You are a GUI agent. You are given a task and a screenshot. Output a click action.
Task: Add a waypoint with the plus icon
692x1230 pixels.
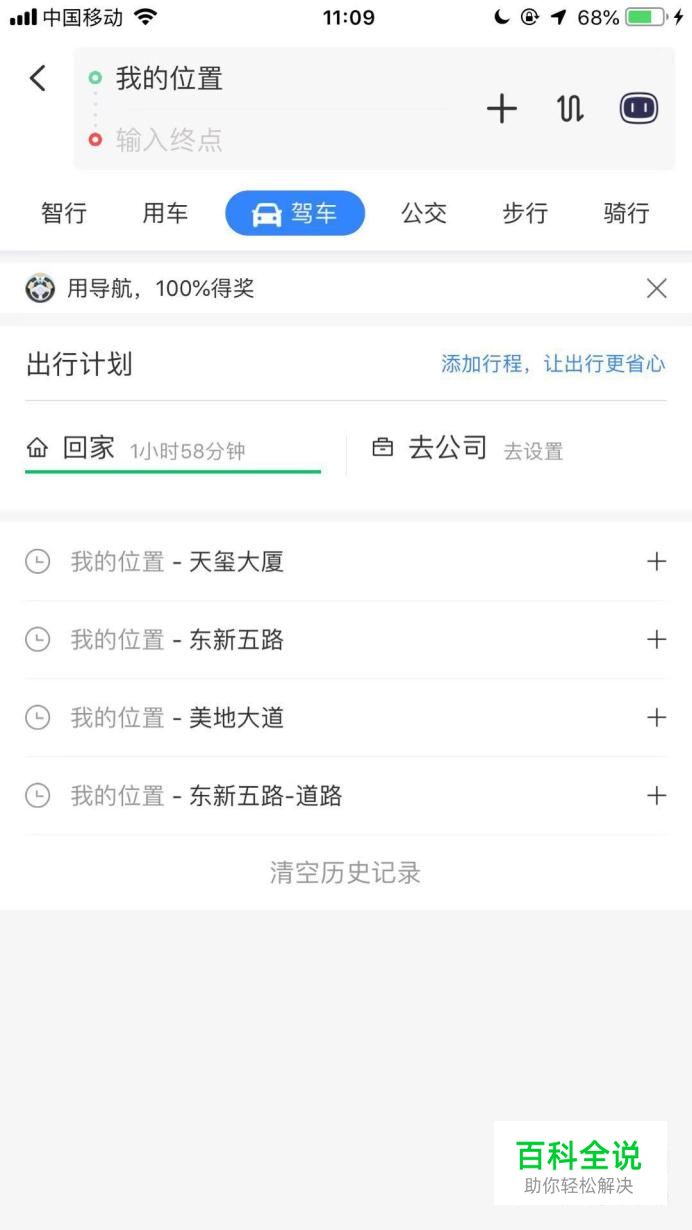tap(501, 108)
